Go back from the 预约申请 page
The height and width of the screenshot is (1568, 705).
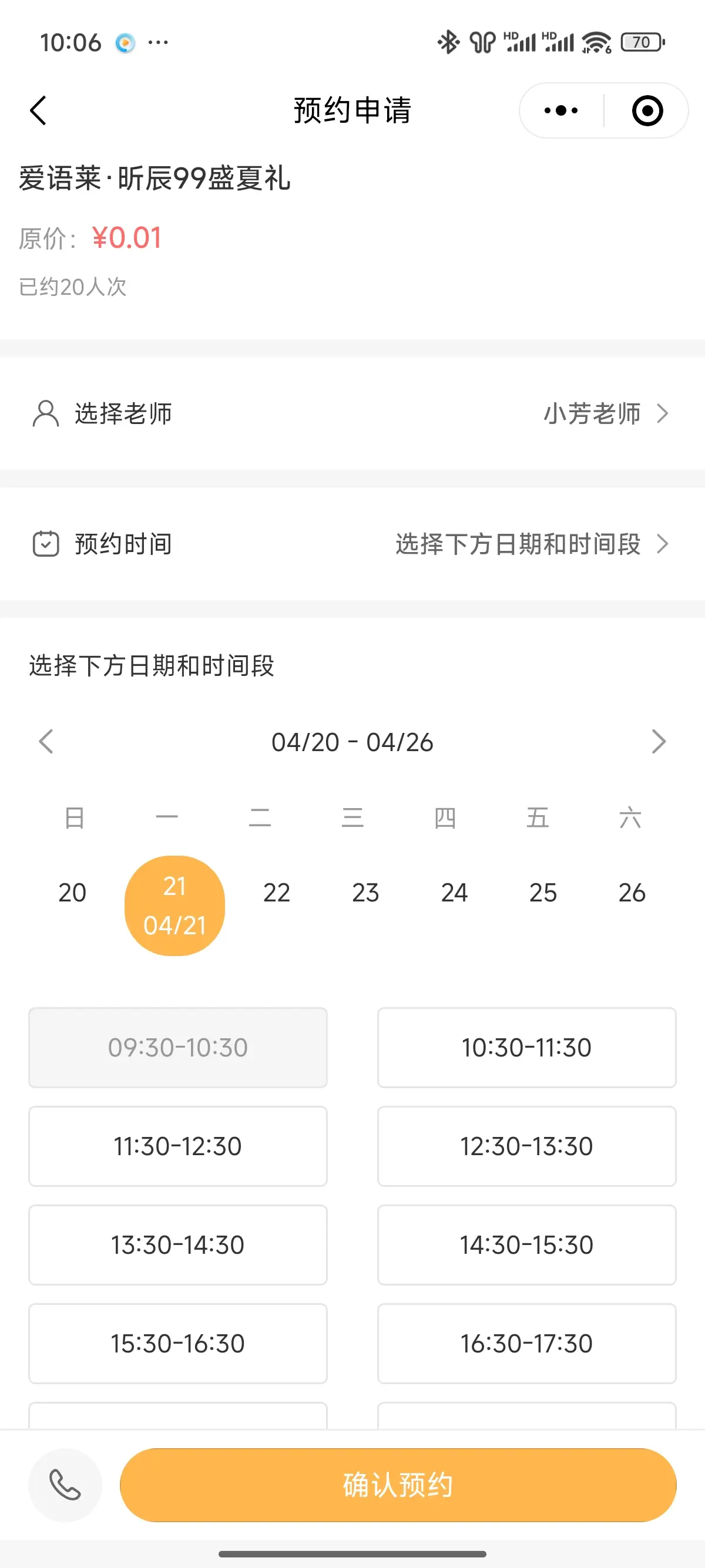click(x=38, y=111)
